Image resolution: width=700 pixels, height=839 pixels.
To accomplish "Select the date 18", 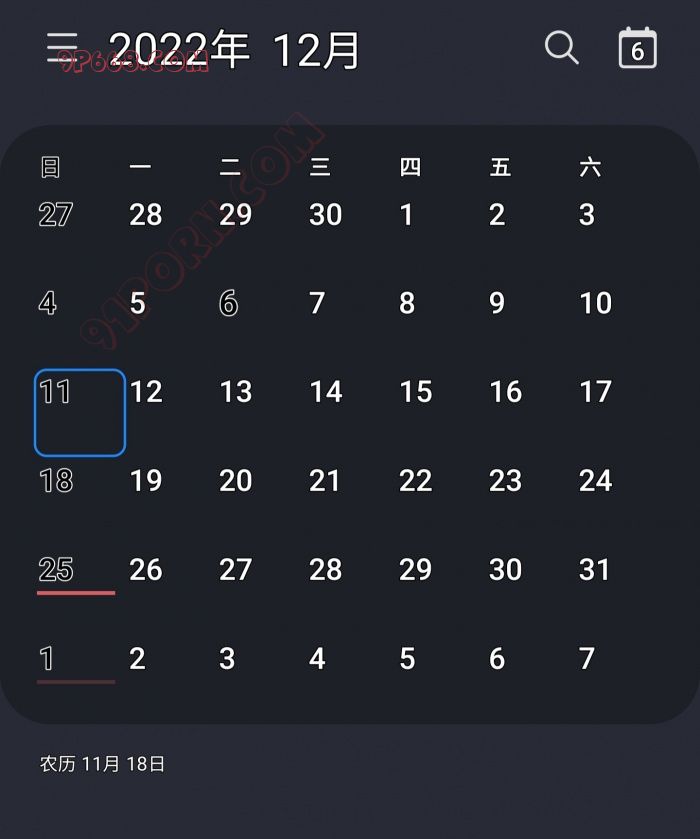I will [56, 481].
